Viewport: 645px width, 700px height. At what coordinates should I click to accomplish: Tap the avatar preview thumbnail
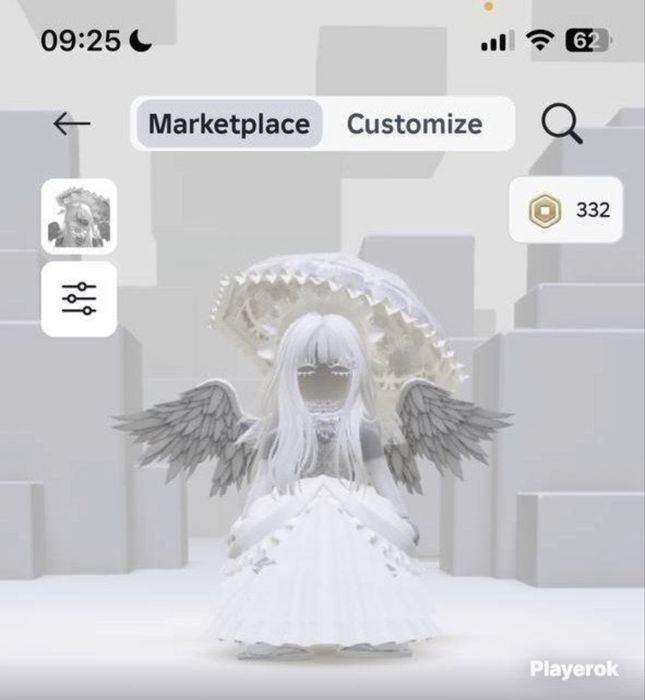click(79, 215)
